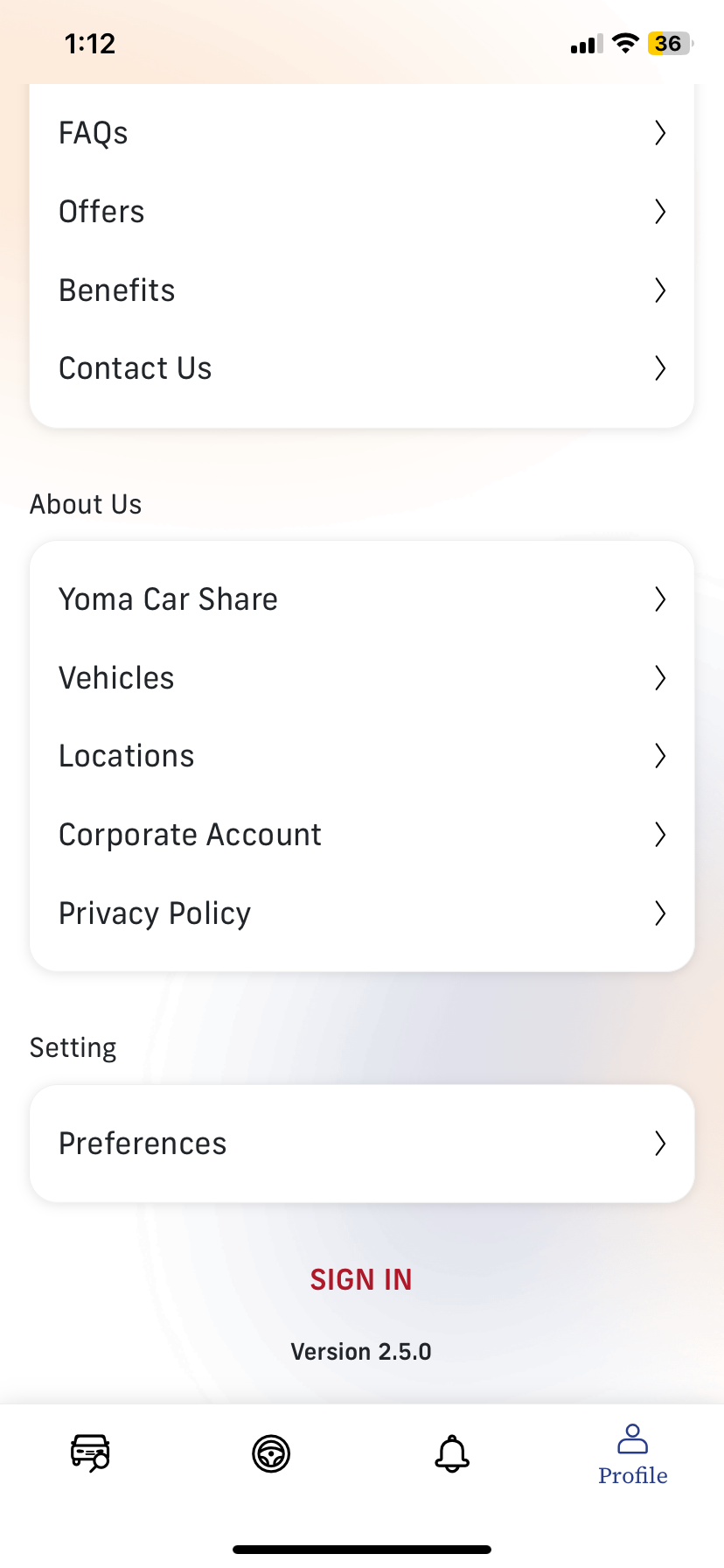Viewport: 724px width, 1568px height.
Task: Open the Locations row
Action: coord(361,756)
